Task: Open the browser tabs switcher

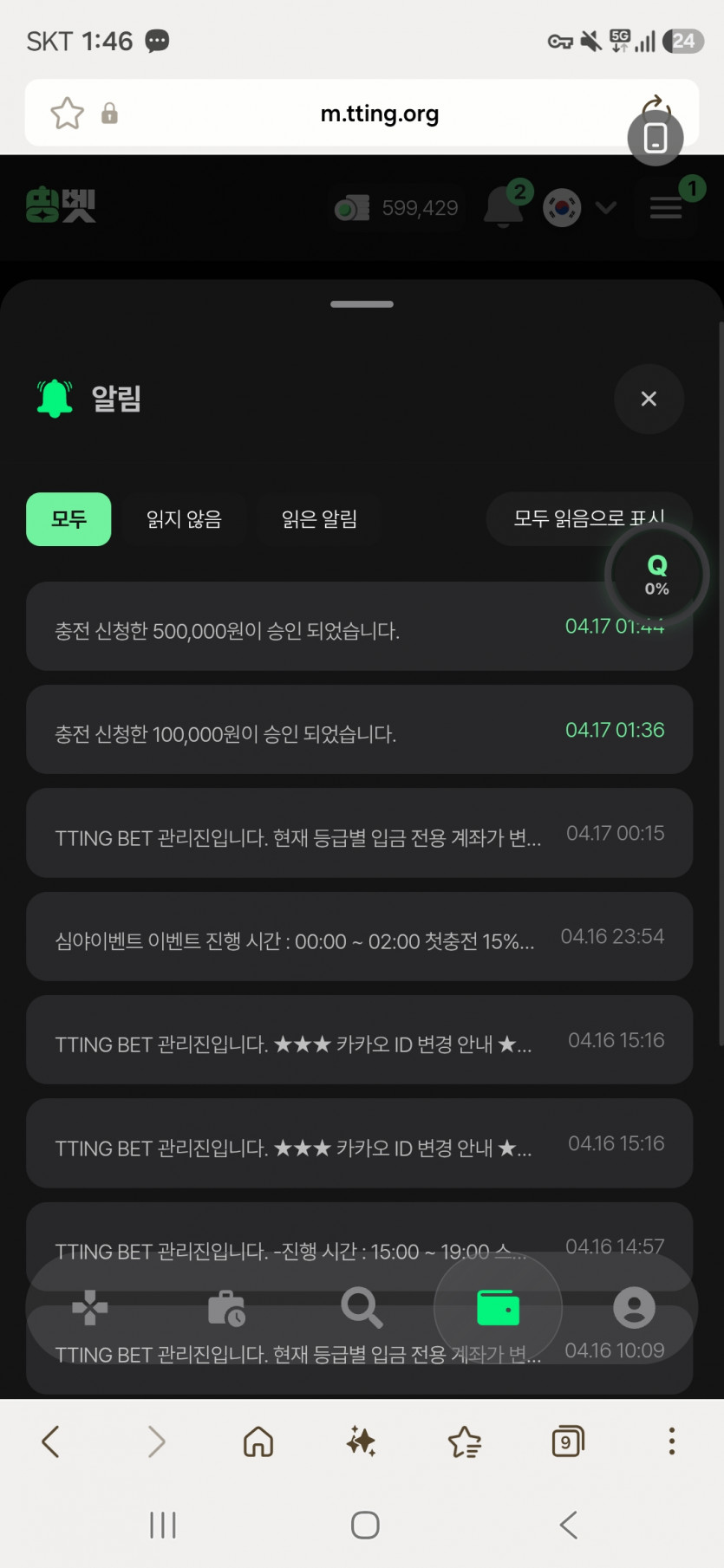Action: (x=568, y=1441)
